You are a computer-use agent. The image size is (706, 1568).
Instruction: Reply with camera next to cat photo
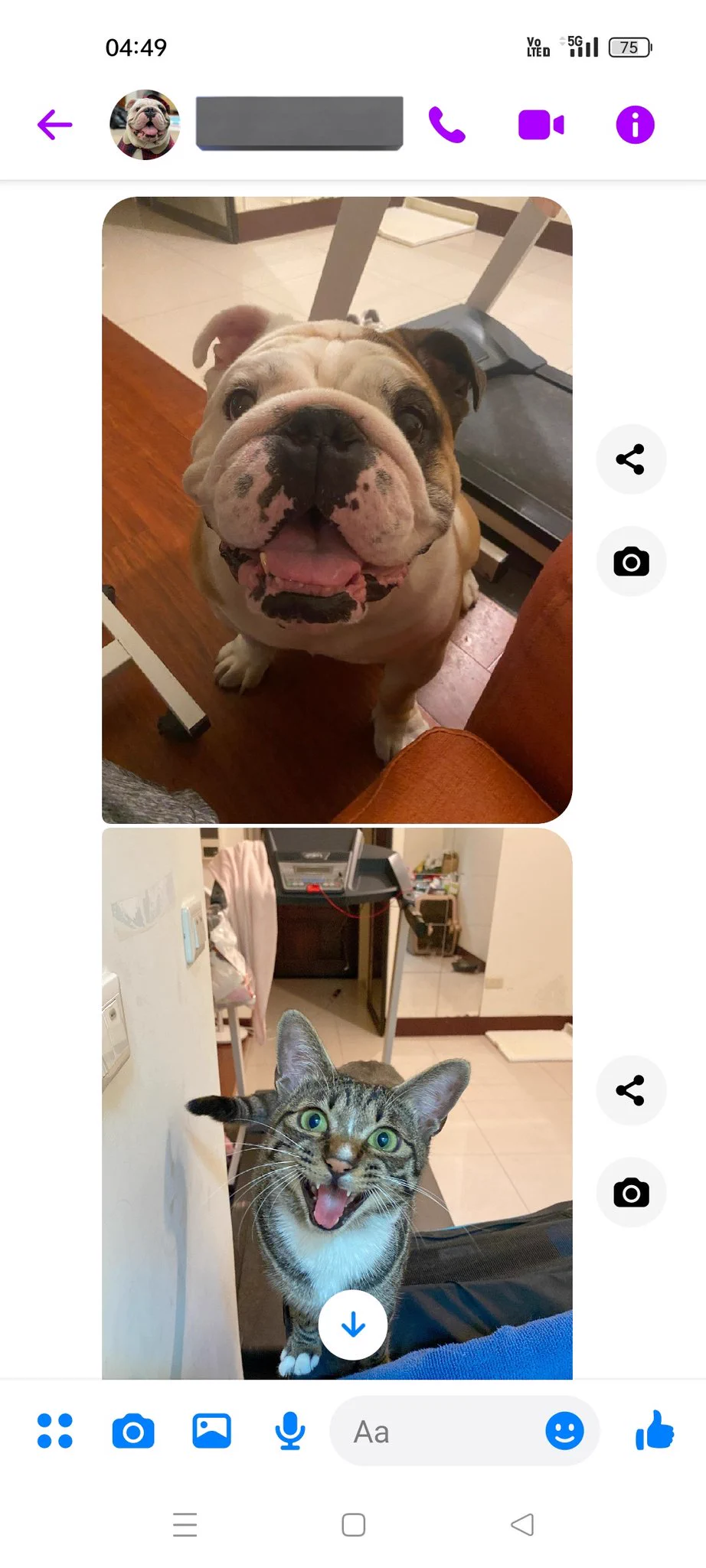(630, 1193)
